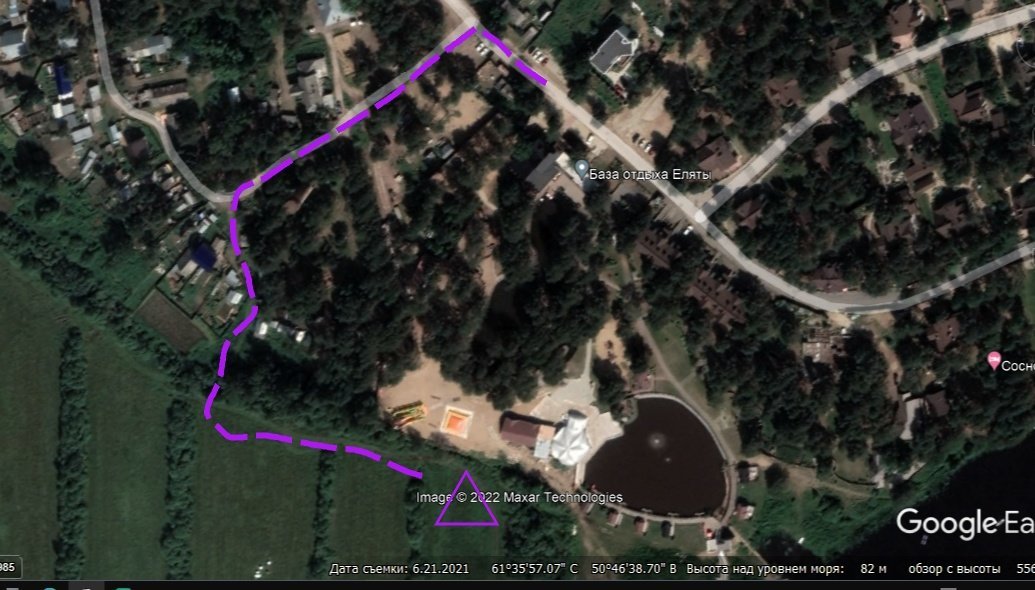Select the pink Сосно place pin

point(993,359)
